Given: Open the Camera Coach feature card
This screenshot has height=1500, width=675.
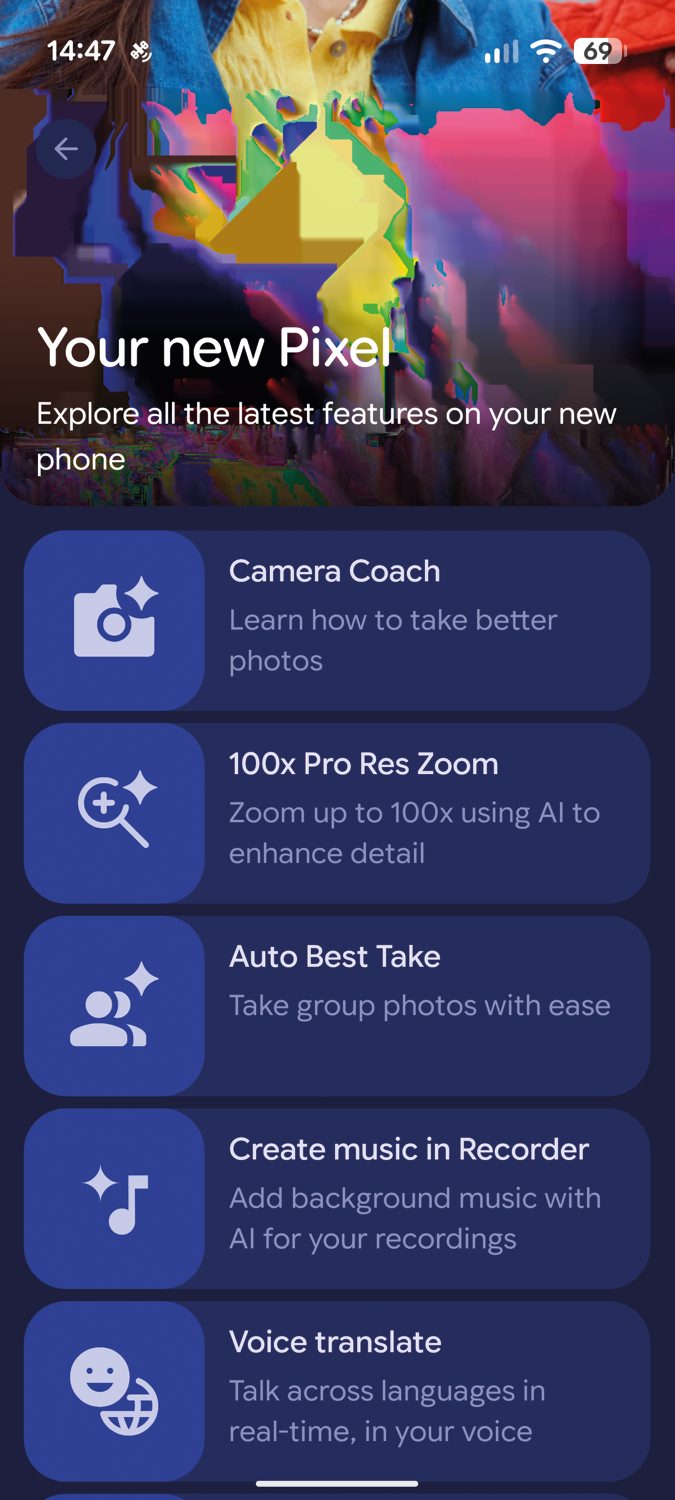Looking at the screenshot, I should [x=337, y=620].
